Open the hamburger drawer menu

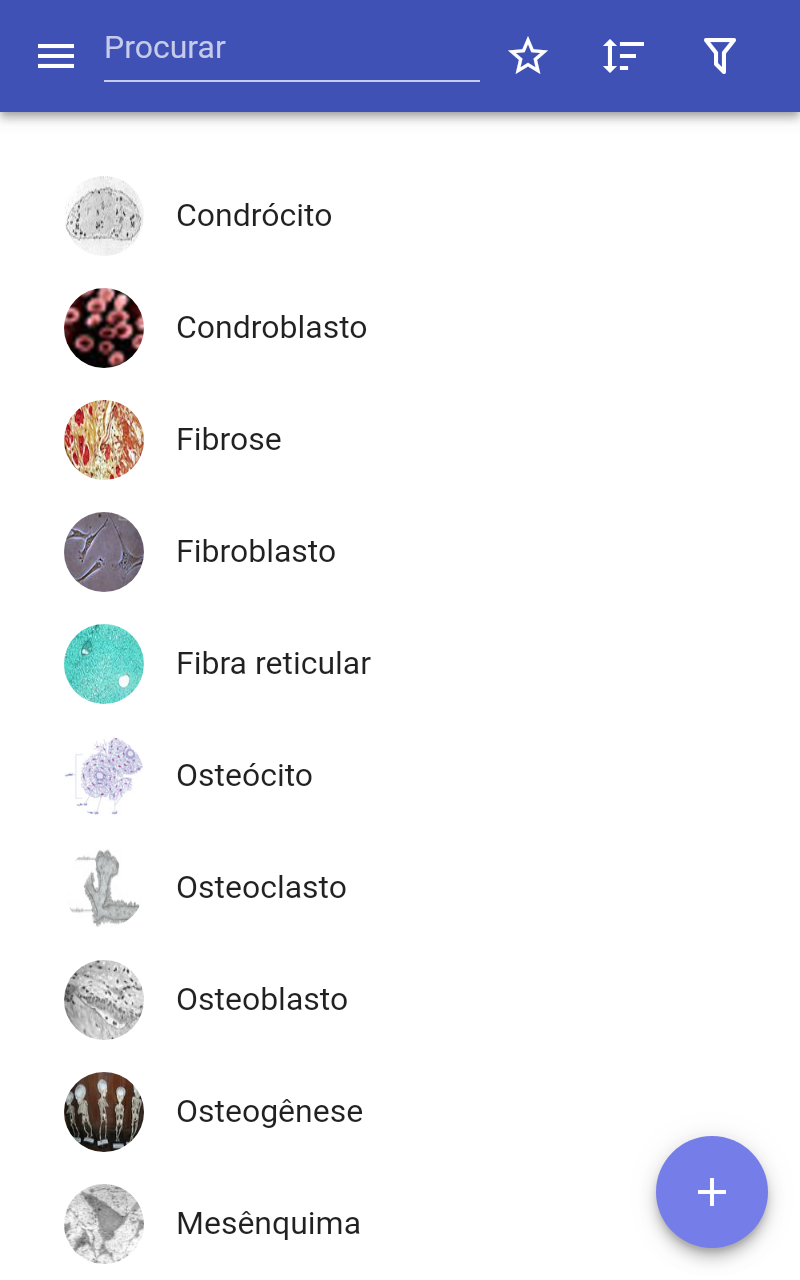click(x=56, y=56)
